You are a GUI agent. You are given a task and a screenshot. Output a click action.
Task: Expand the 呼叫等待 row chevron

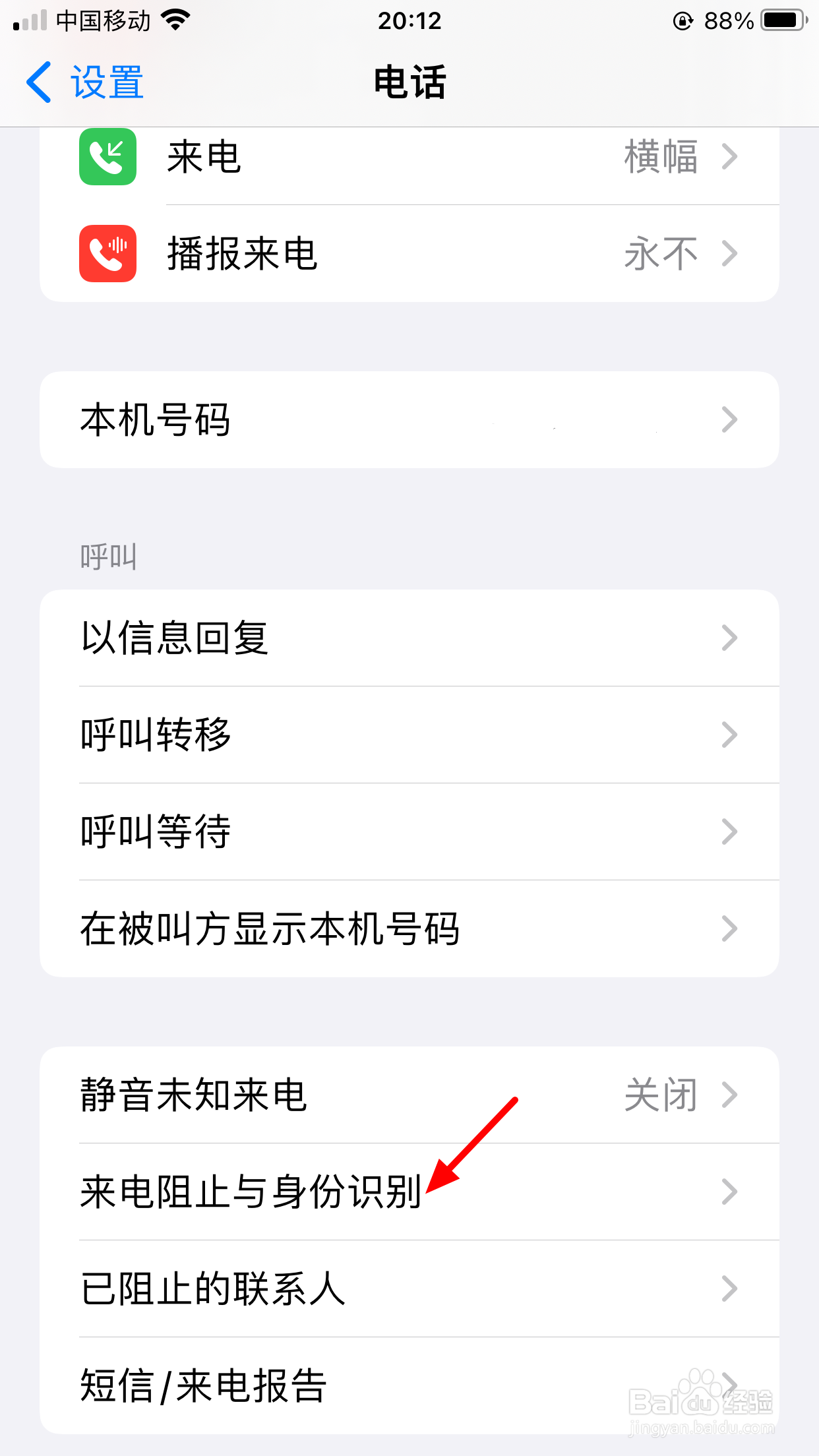[x=729, y=832]
